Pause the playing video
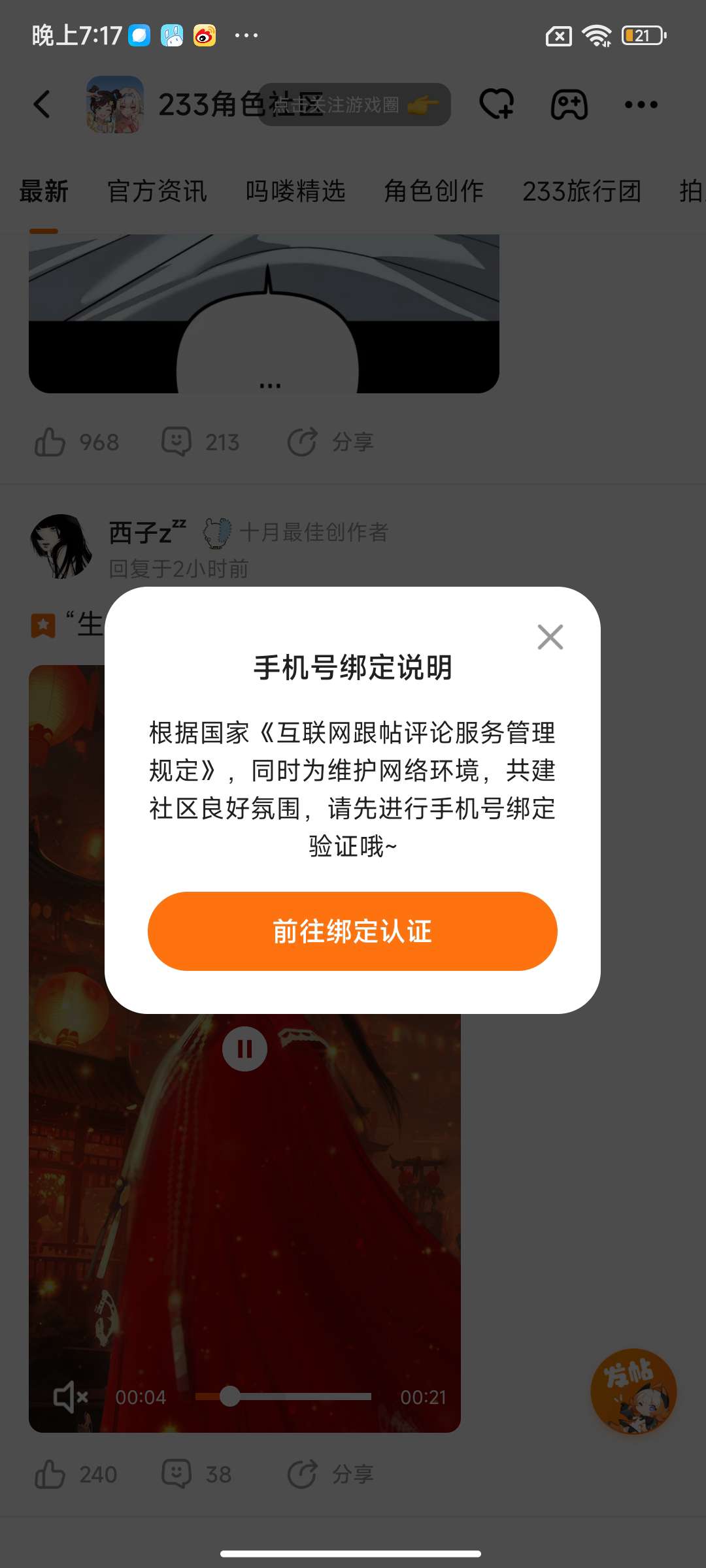706x1568 pixels. 244,1049
